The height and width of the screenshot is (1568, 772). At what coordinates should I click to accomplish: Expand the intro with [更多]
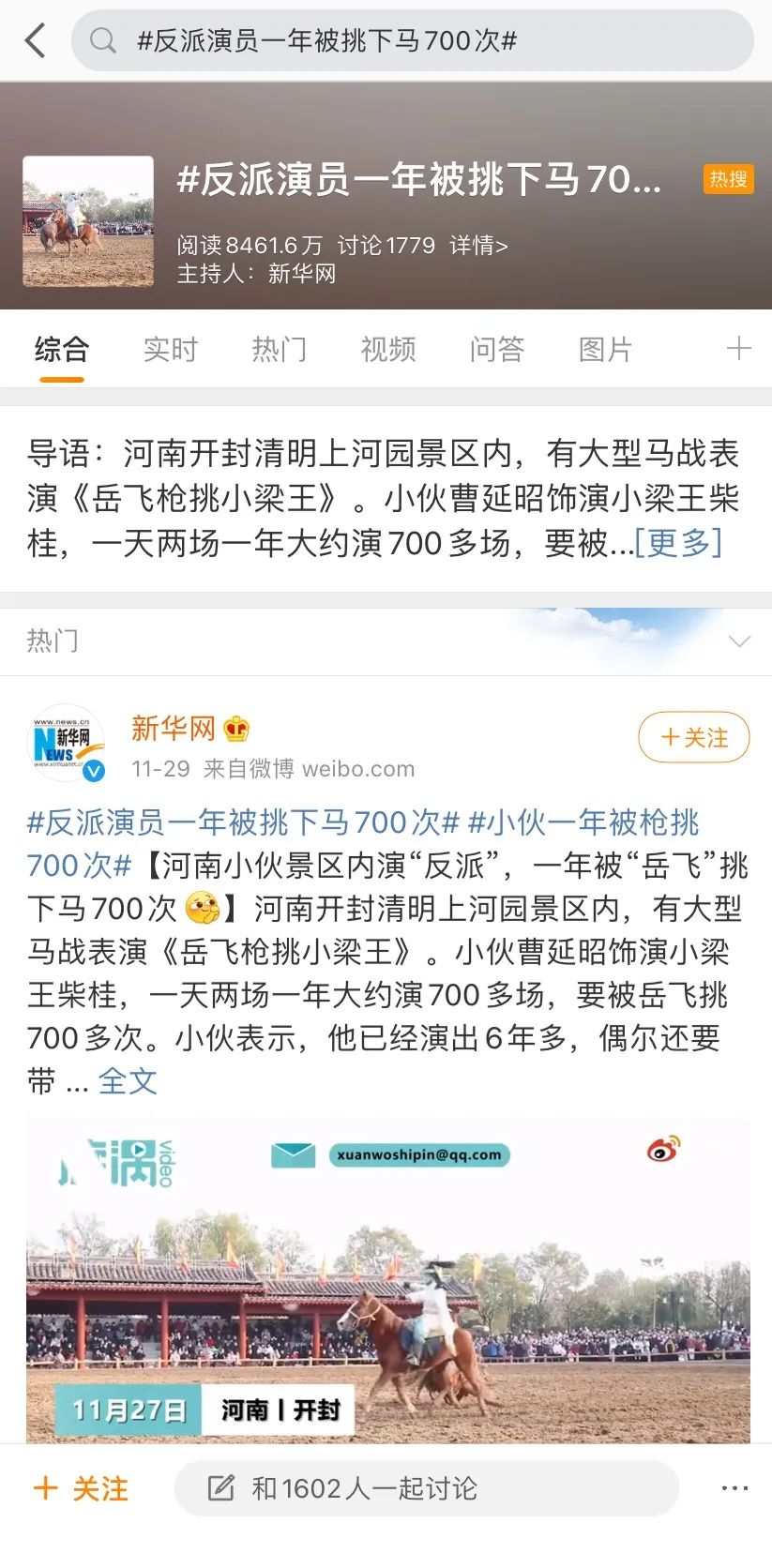678,543
